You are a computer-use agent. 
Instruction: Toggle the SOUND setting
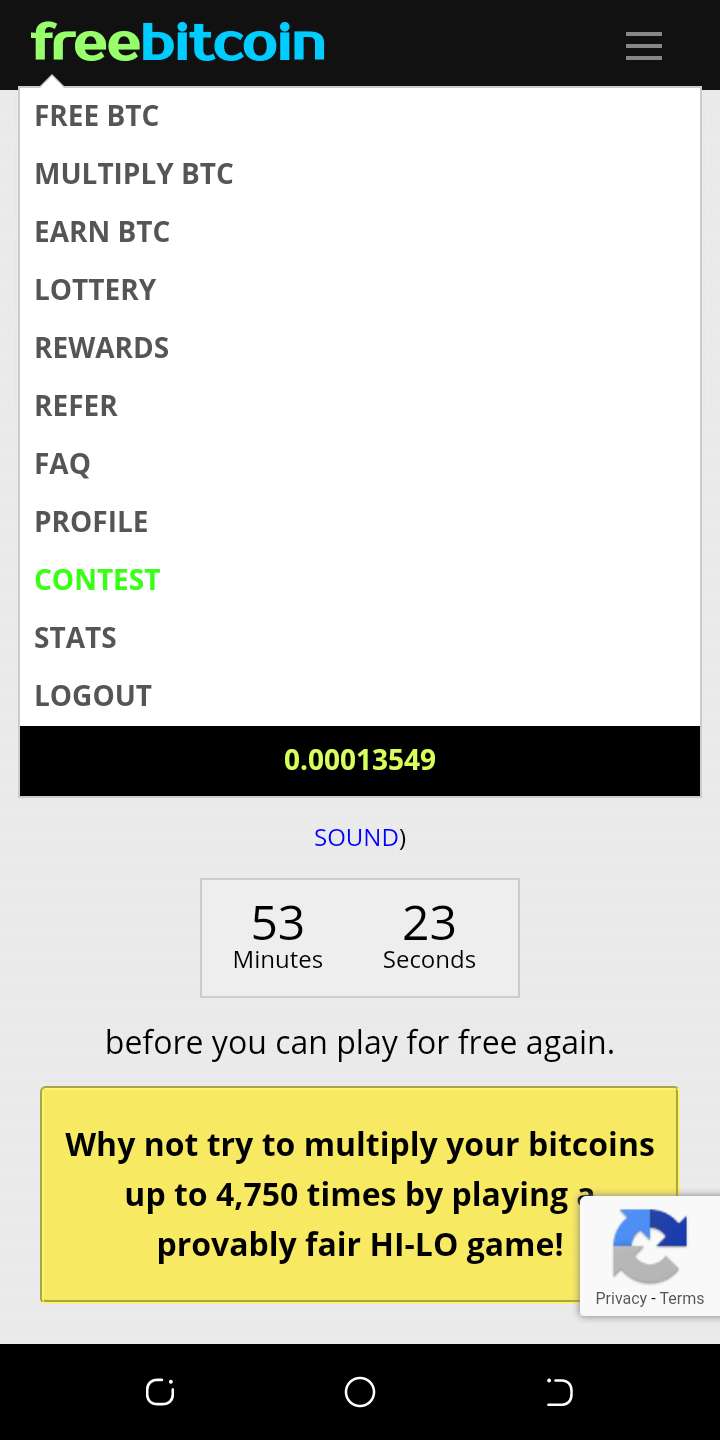tap(356, 837)
